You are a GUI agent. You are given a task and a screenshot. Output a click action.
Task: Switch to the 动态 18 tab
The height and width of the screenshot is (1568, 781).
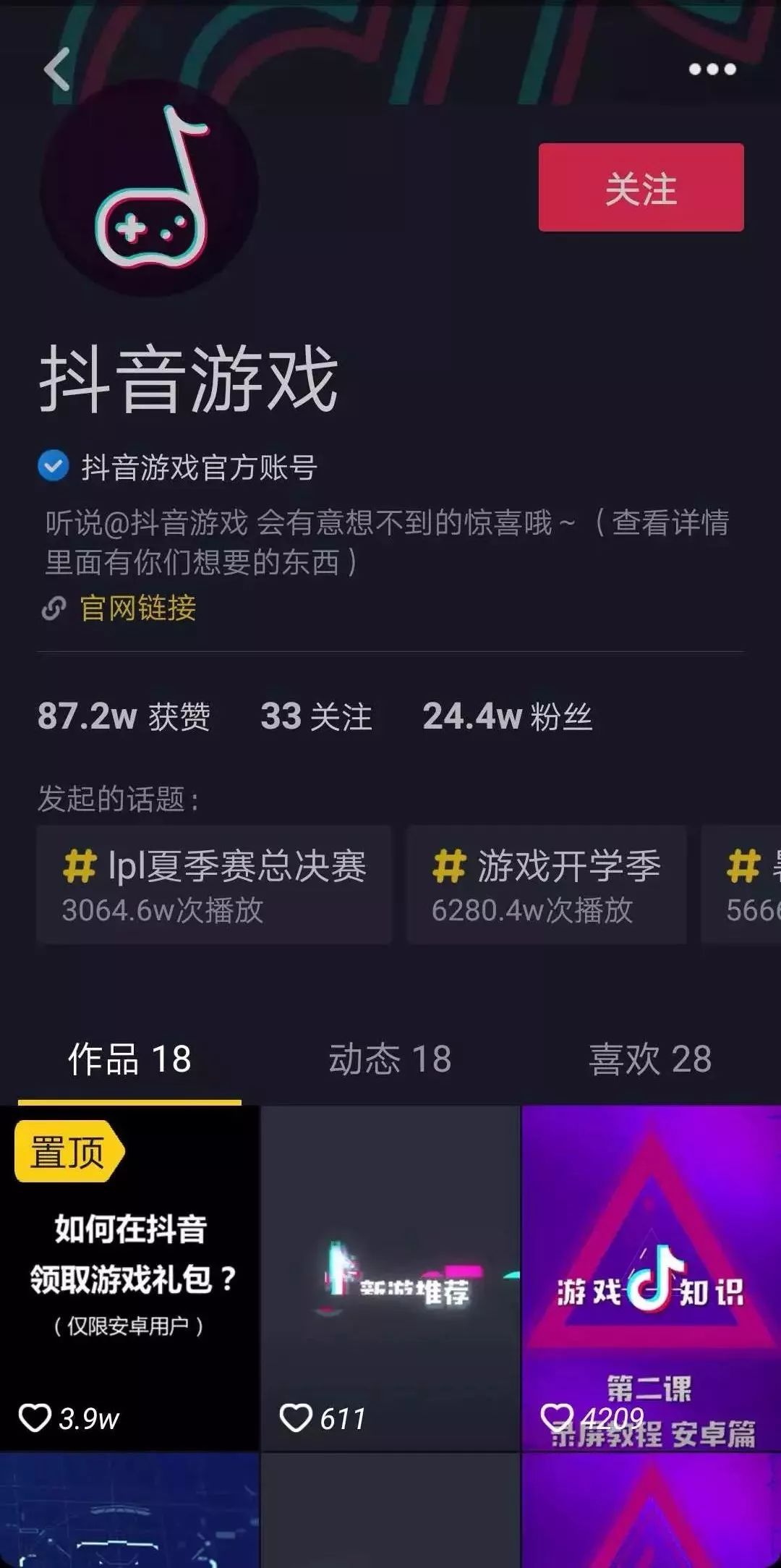point(390,1059)
